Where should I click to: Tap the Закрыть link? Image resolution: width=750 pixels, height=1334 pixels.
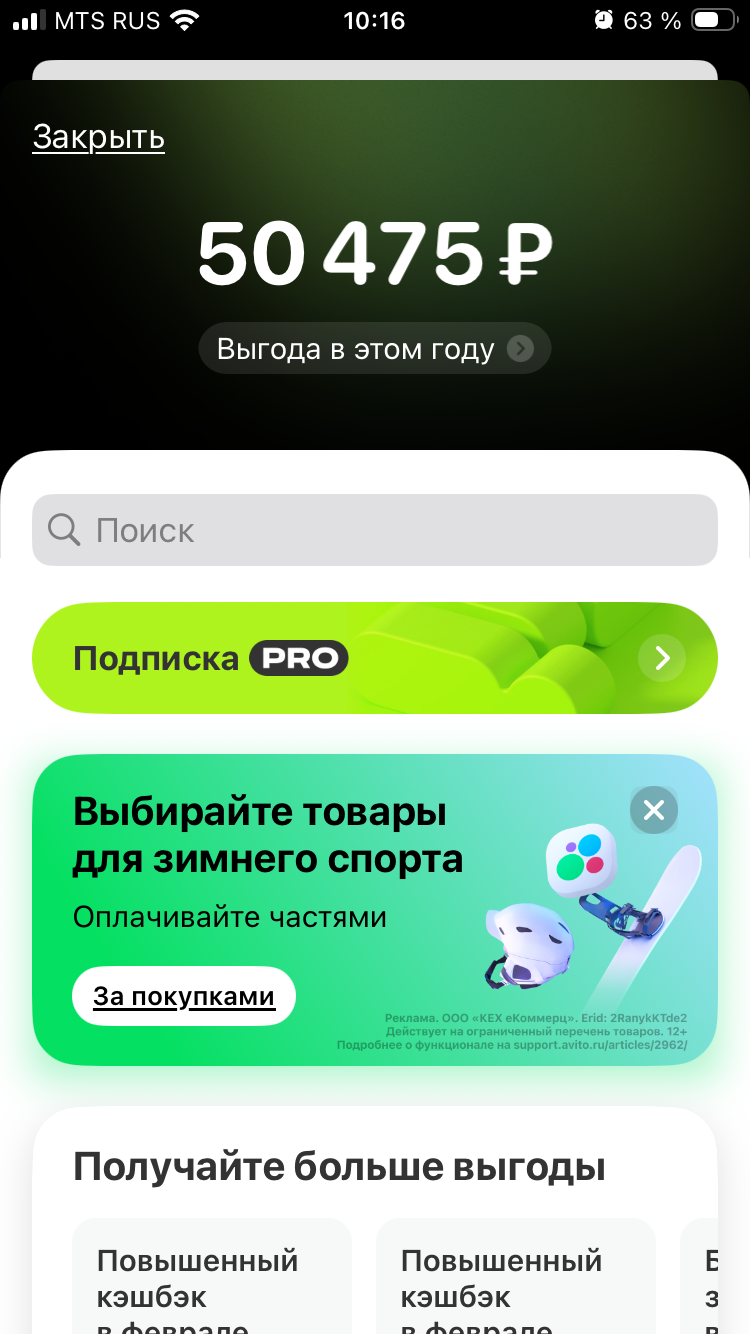[x=98, y=137]
